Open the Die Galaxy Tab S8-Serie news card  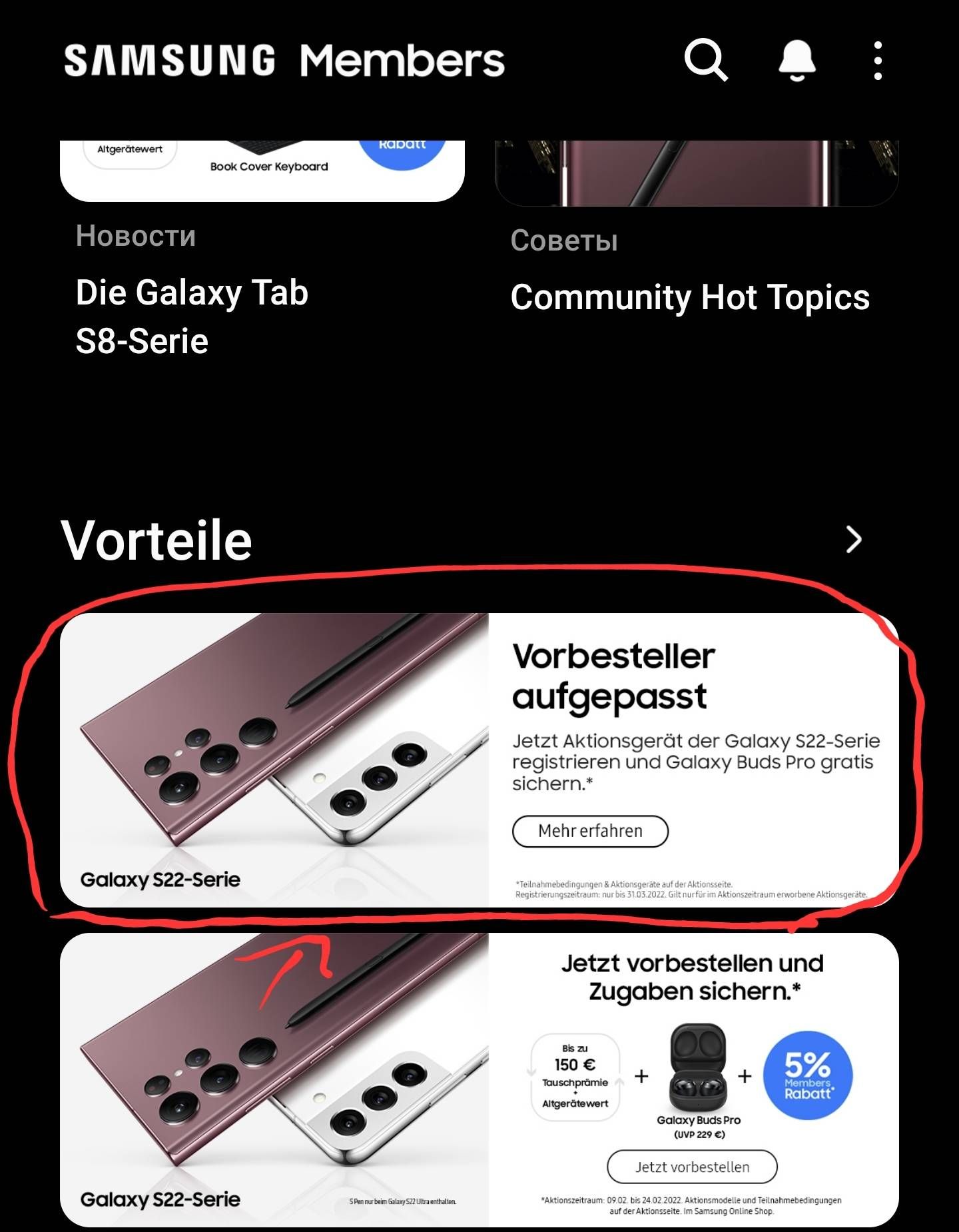pyautogui.click(x=193, y=316)
